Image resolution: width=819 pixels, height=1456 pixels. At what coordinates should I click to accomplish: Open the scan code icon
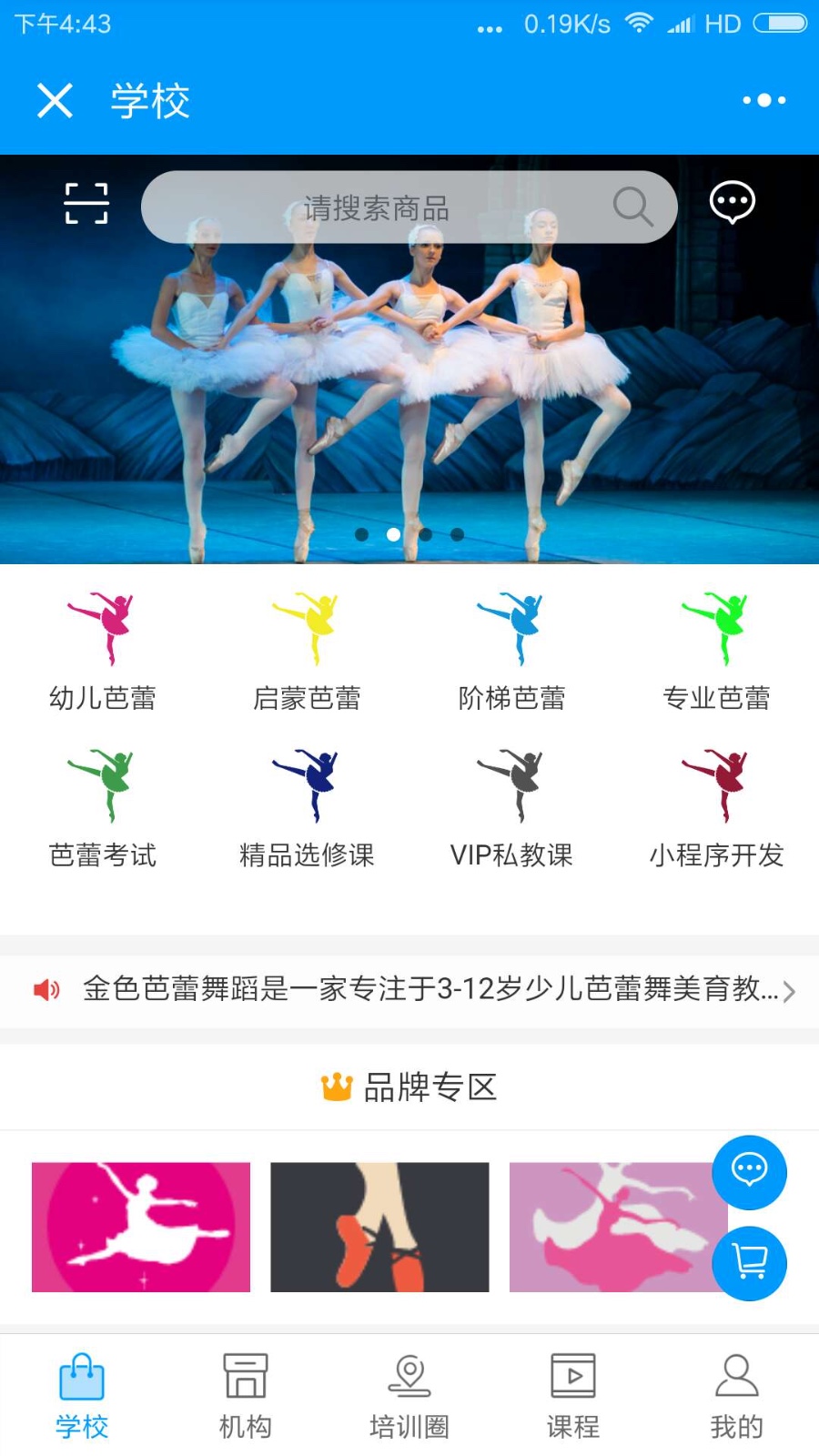(x=86, y=203)
